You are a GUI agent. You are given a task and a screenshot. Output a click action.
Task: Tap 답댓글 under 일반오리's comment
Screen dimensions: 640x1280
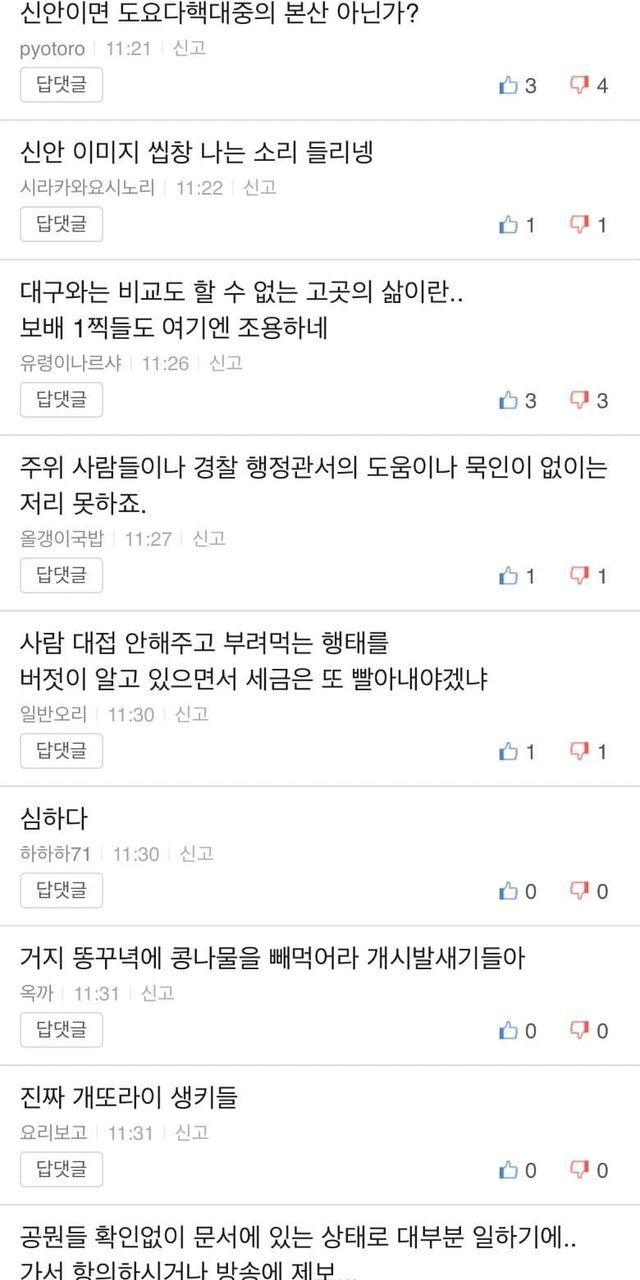pos(61,750)
